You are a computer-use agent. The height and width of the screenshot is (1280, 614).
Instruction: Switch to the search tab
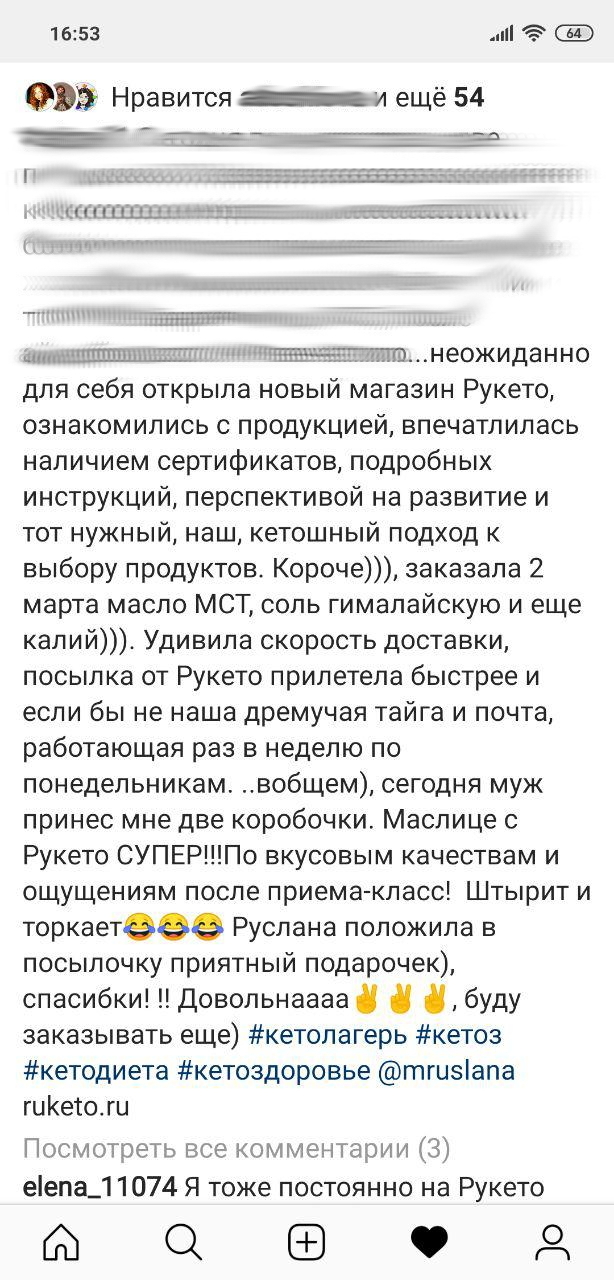(x=184, y=1242)
